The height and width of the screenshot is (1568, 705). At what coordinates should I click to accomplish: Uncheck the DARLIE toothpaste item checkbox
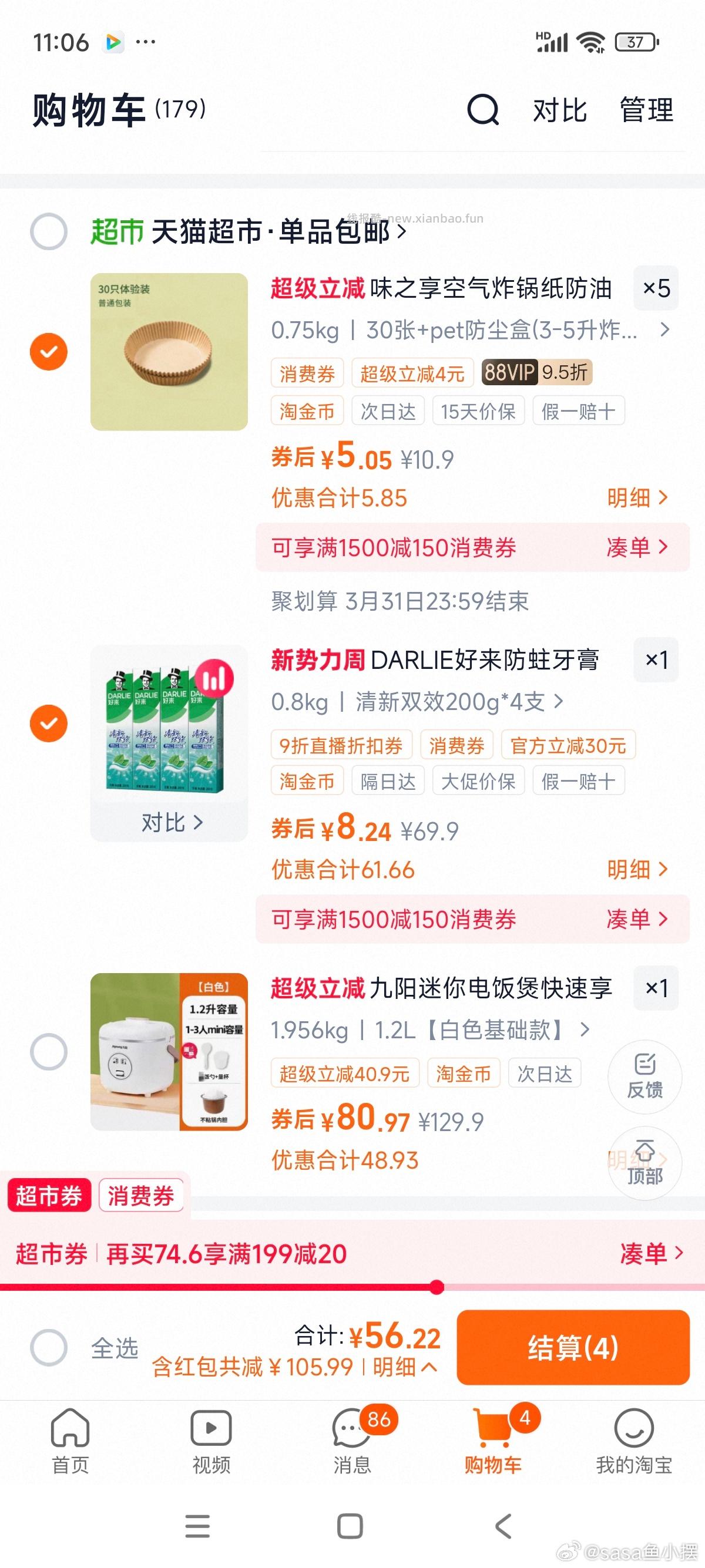click(x=49, y=724)
